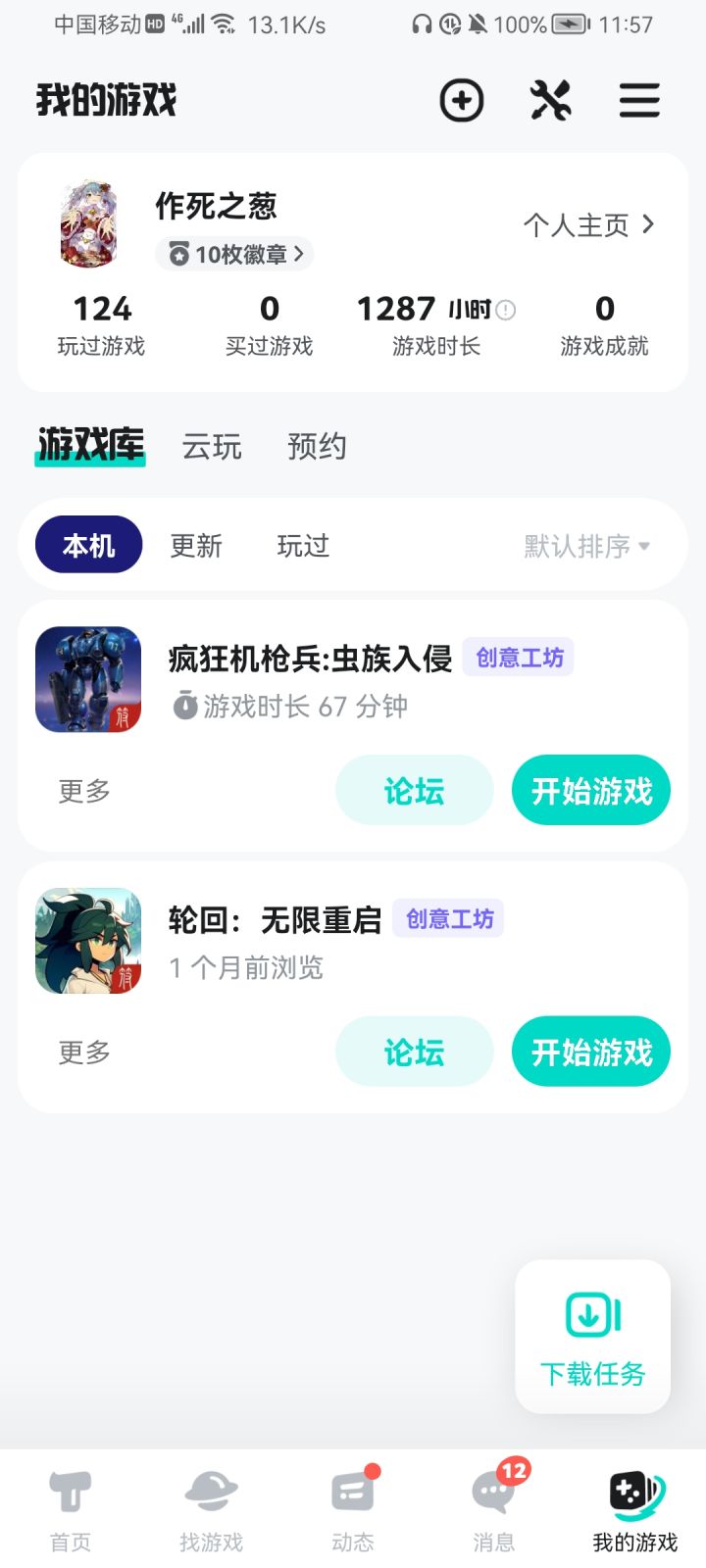Expand the 默认排序 sort dropdown

(586, 546)
